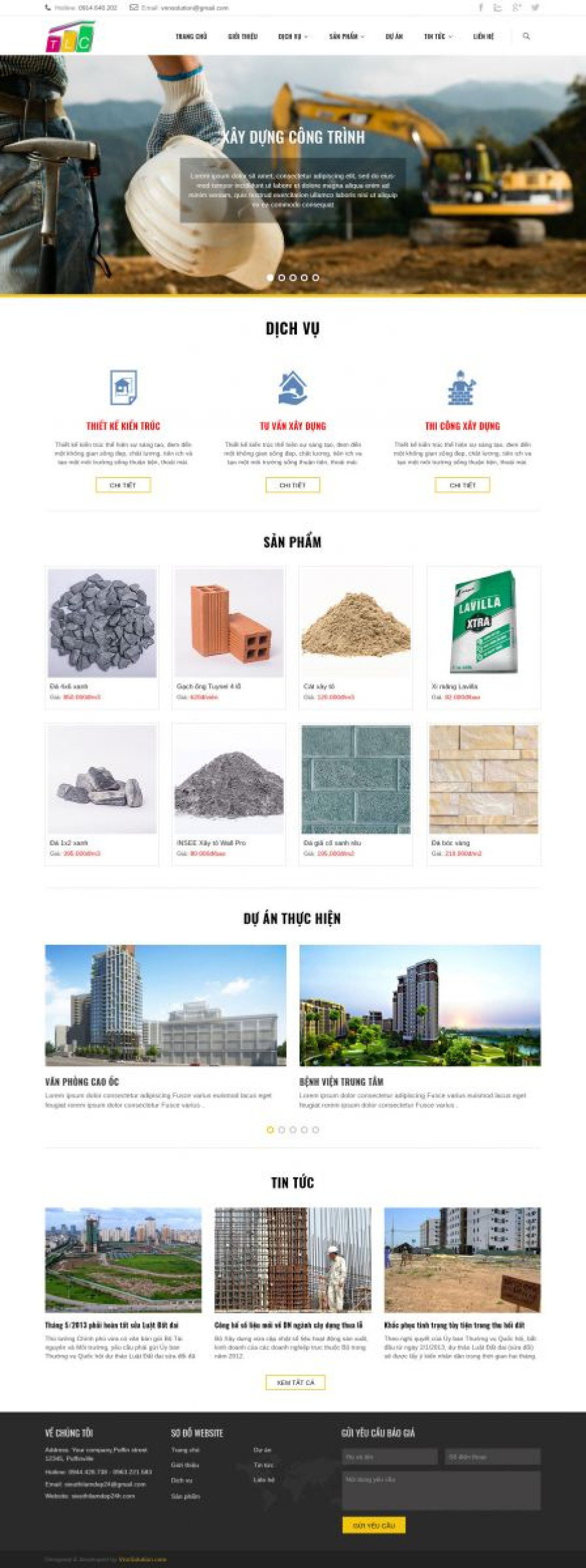Open Liên hệ in the top menu
The image size is (586, 1568).
[483, 36]
